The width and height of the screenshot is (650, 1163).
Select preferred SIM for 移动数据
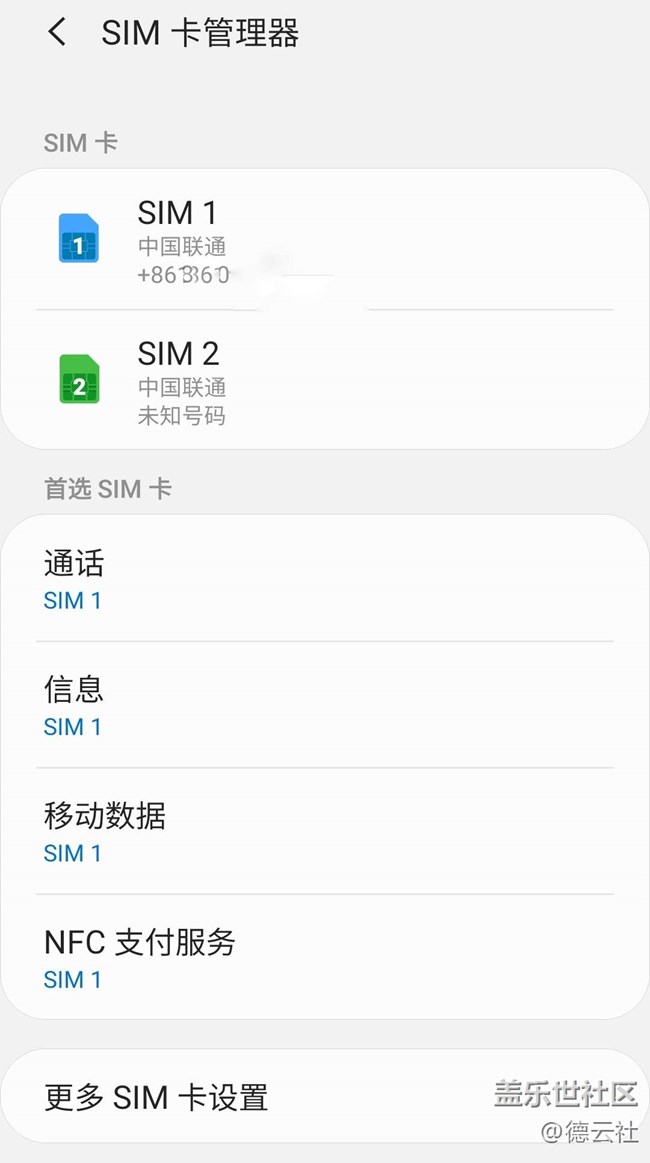coord(324,832)
